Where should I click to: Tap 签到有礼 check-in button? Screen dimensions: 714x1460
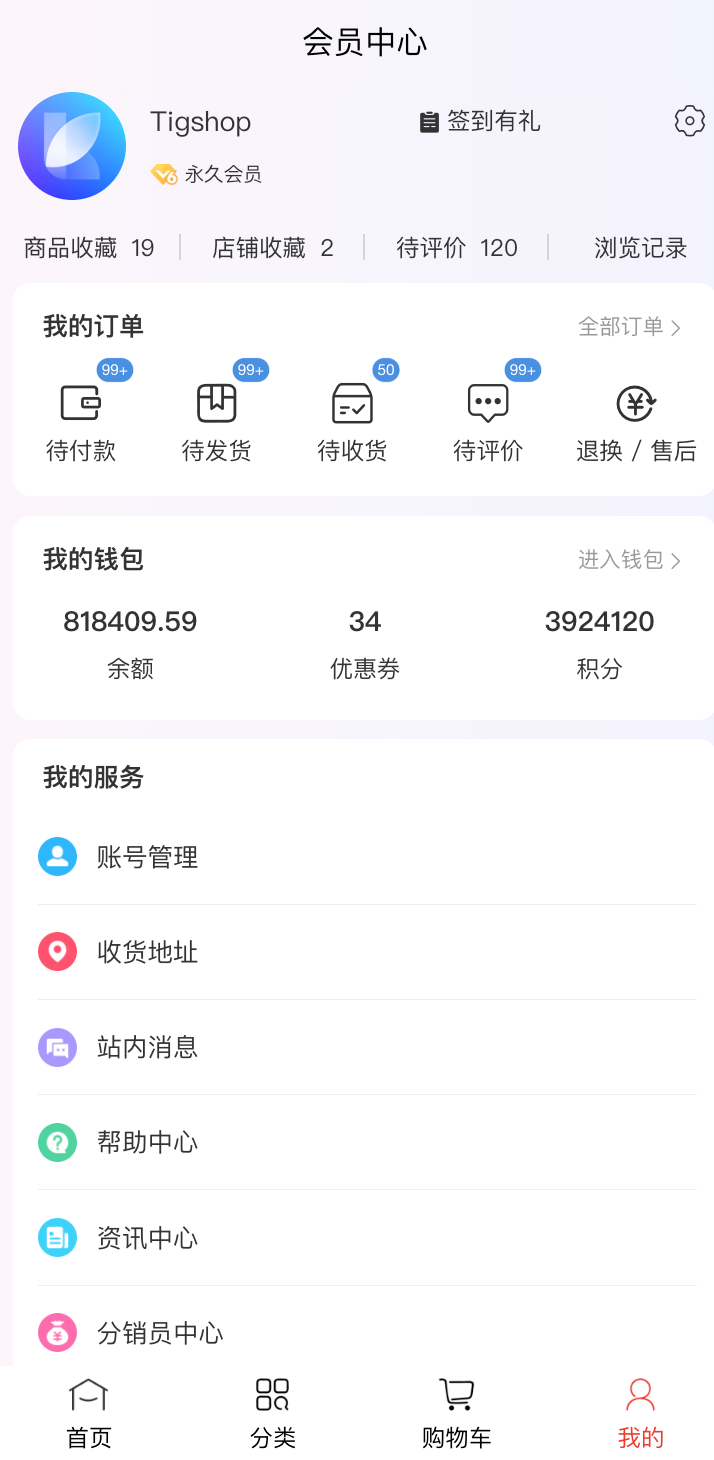pyautogui.click(x=480, y=121)
